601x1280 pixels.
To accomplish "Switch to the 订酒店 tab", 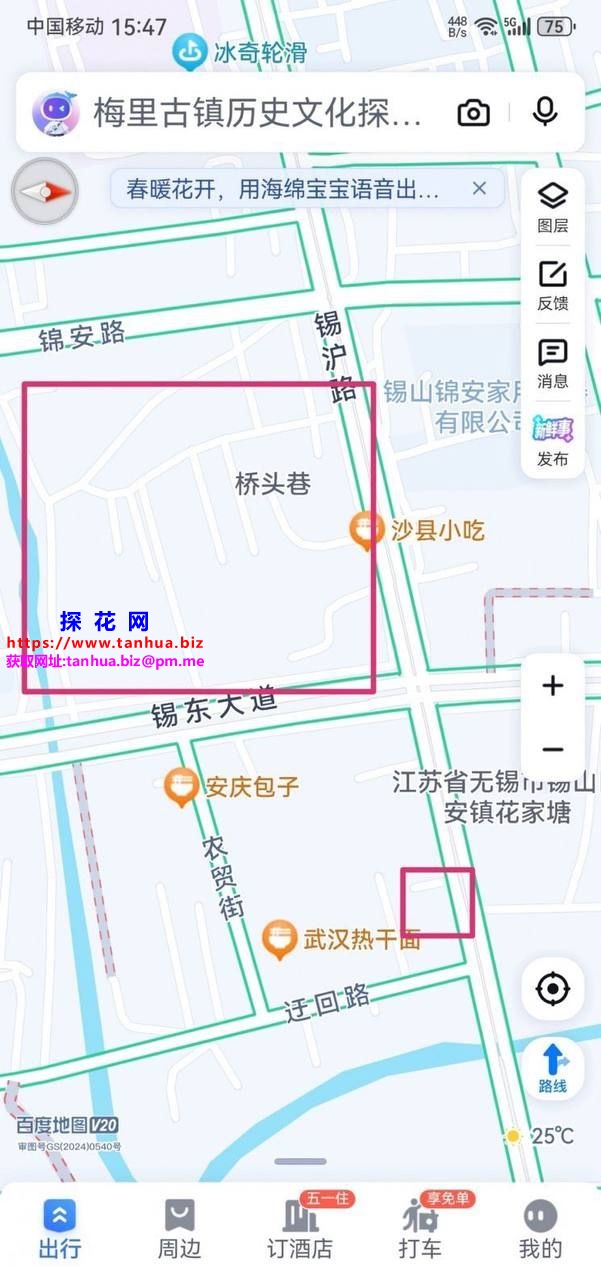I will click(x=300, y=1229).
